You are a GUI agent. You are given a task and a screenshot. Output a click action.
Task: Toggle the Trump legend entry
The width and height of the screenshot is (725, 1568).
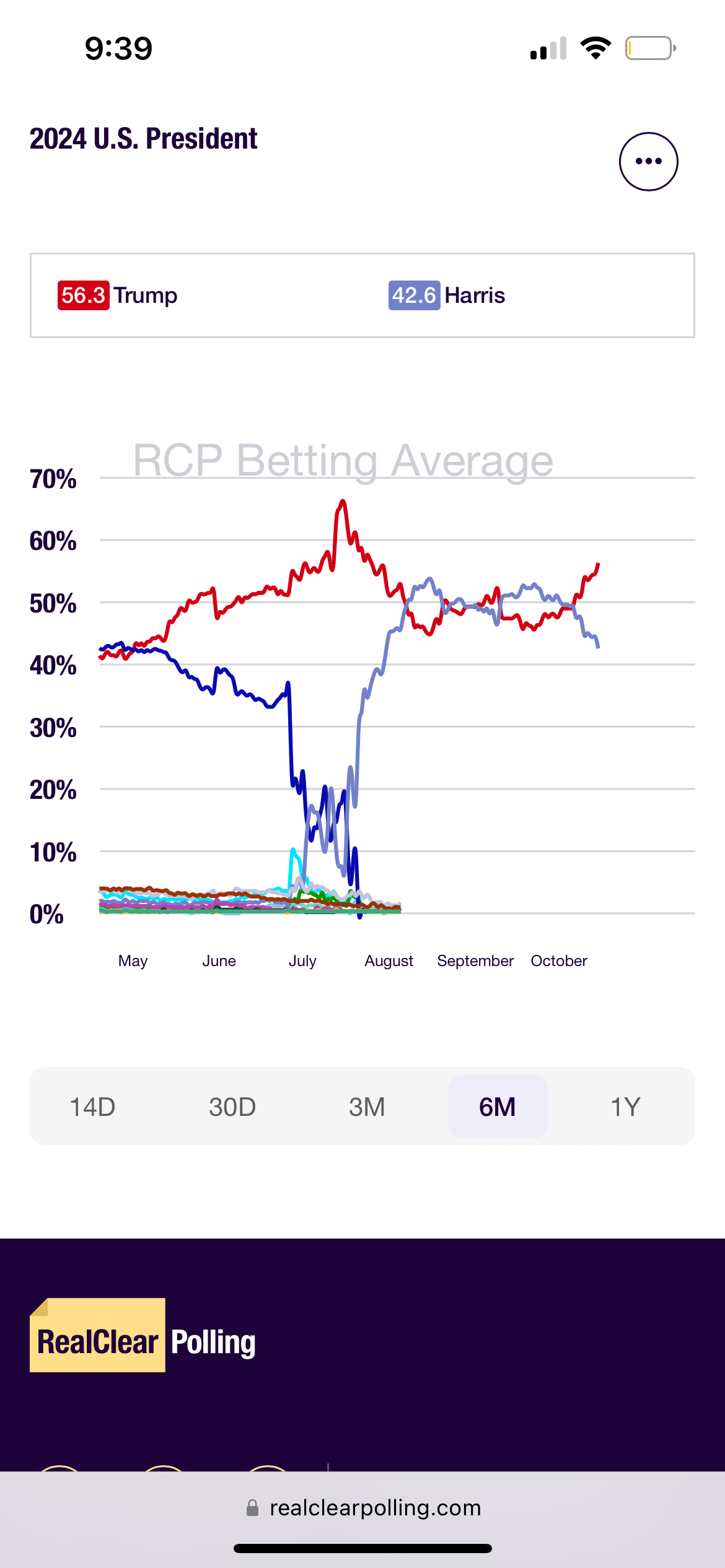[x=118, y=295]
